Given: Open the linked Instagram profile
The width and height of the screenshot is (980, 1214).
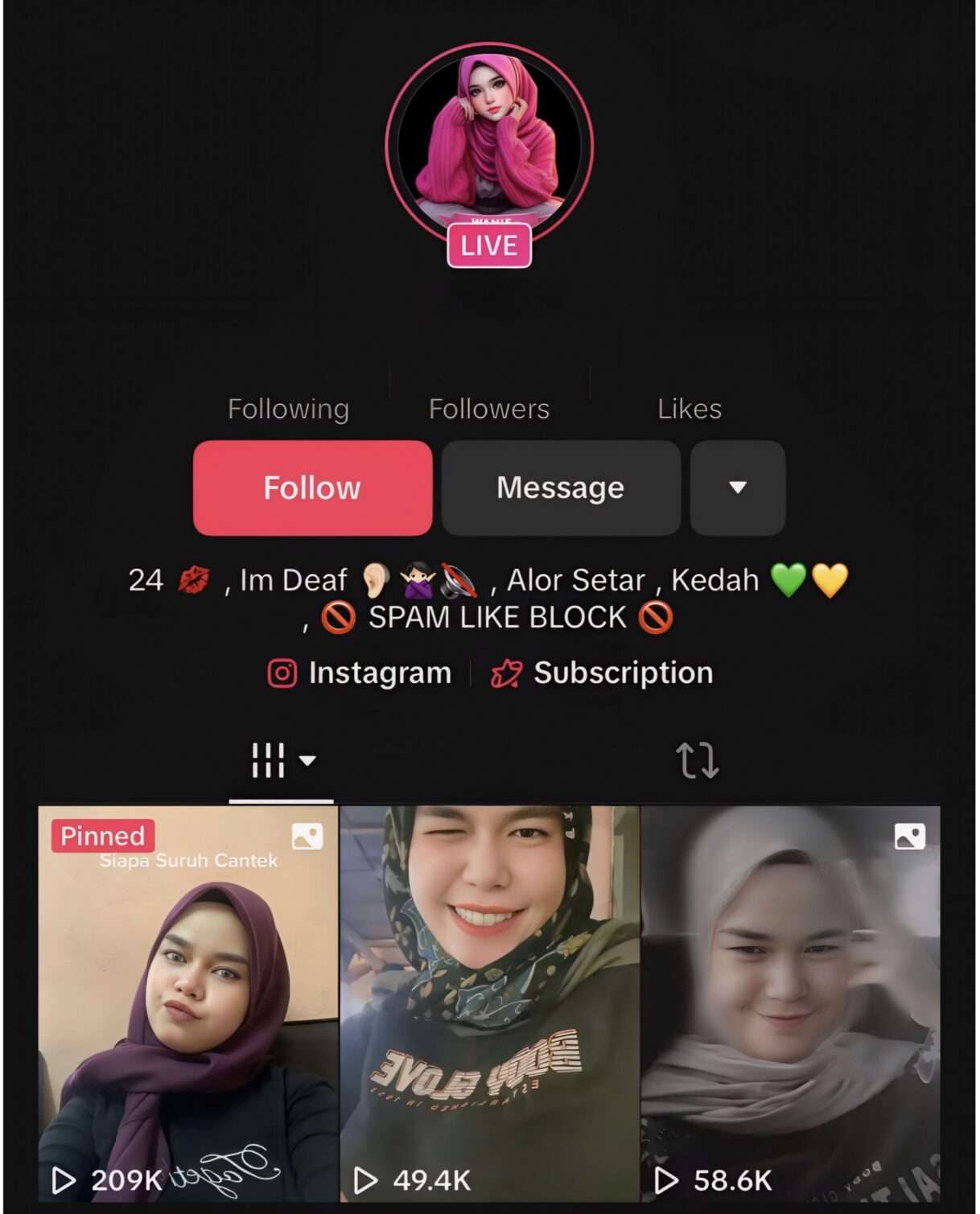Looking at the screenshot, I should click(x=360, y=673).
